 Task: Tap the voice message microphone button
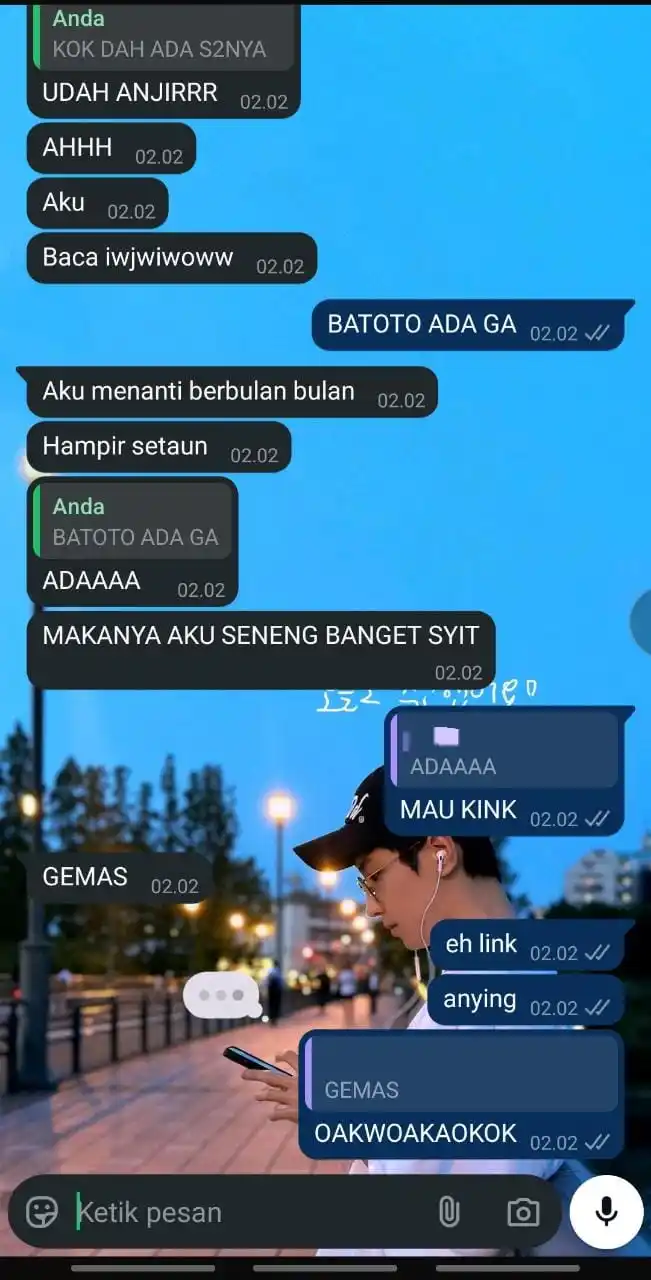[x=605, y=1211]
